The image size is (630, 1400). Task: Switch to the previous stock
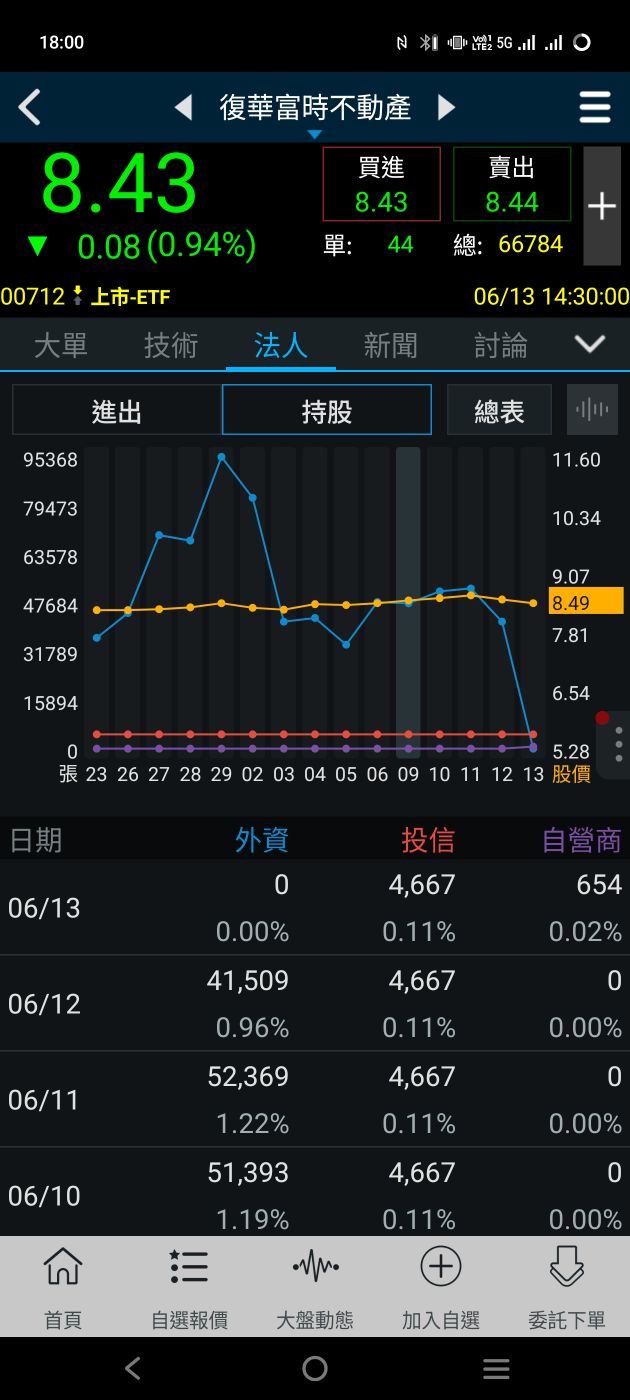[x=183, y=107]
